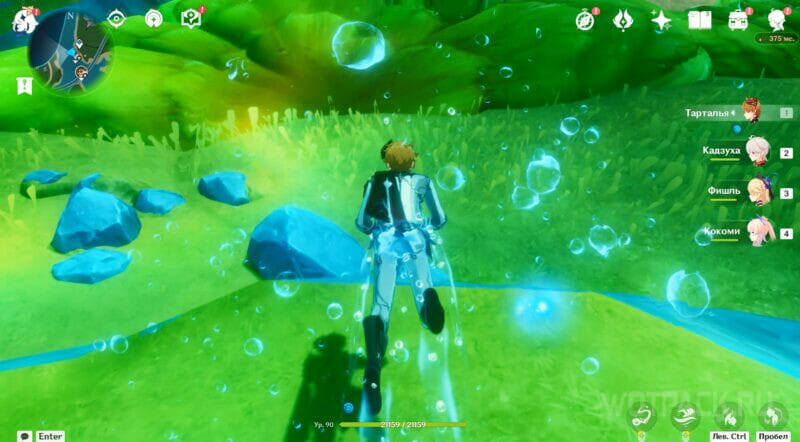
Task: Open the tutorials question-mark icon
Action: (190, 18)
